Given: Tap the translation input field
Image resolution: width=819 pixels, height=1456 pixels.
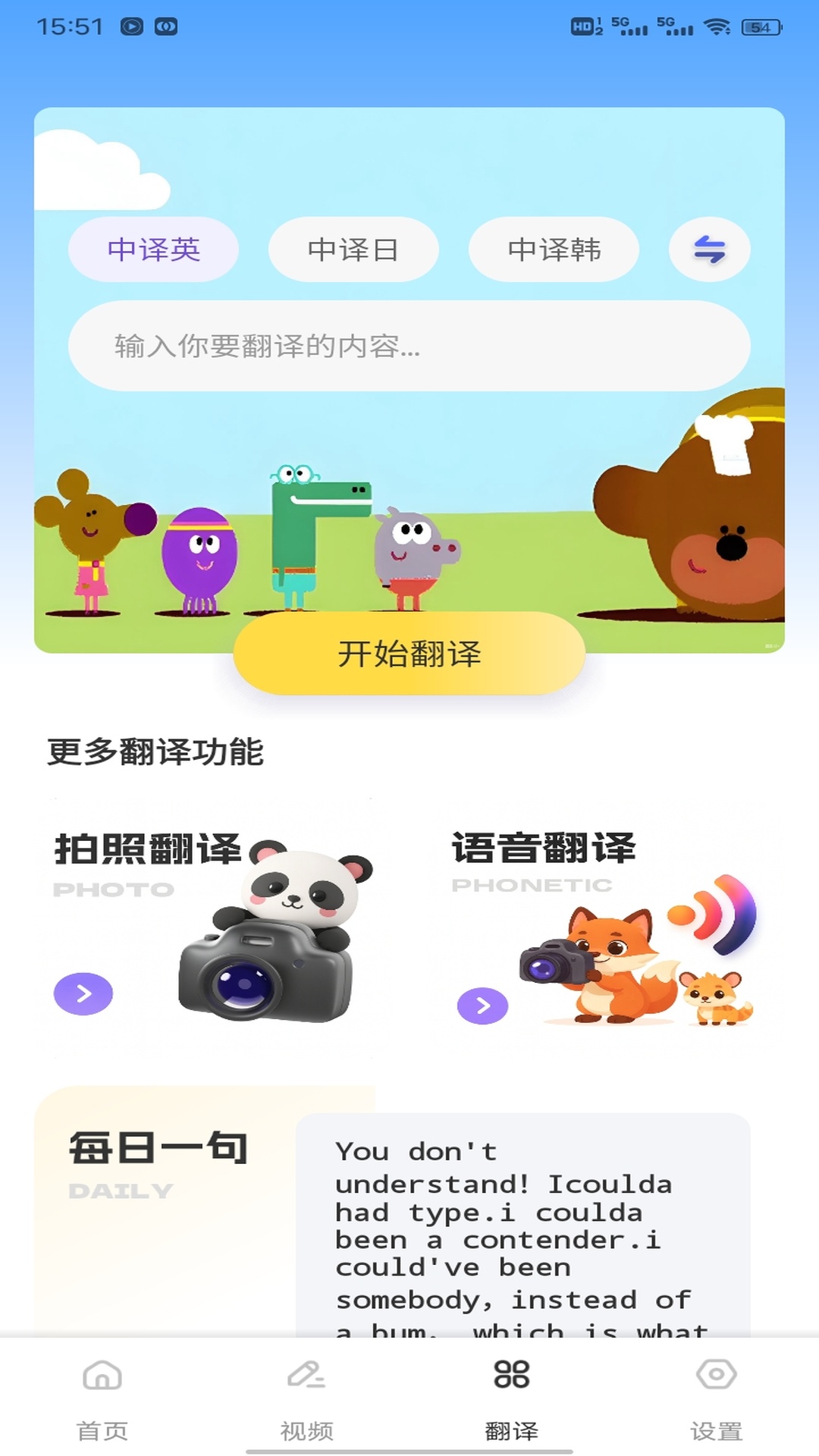Looking at the screenshot, I should [409, 346].
